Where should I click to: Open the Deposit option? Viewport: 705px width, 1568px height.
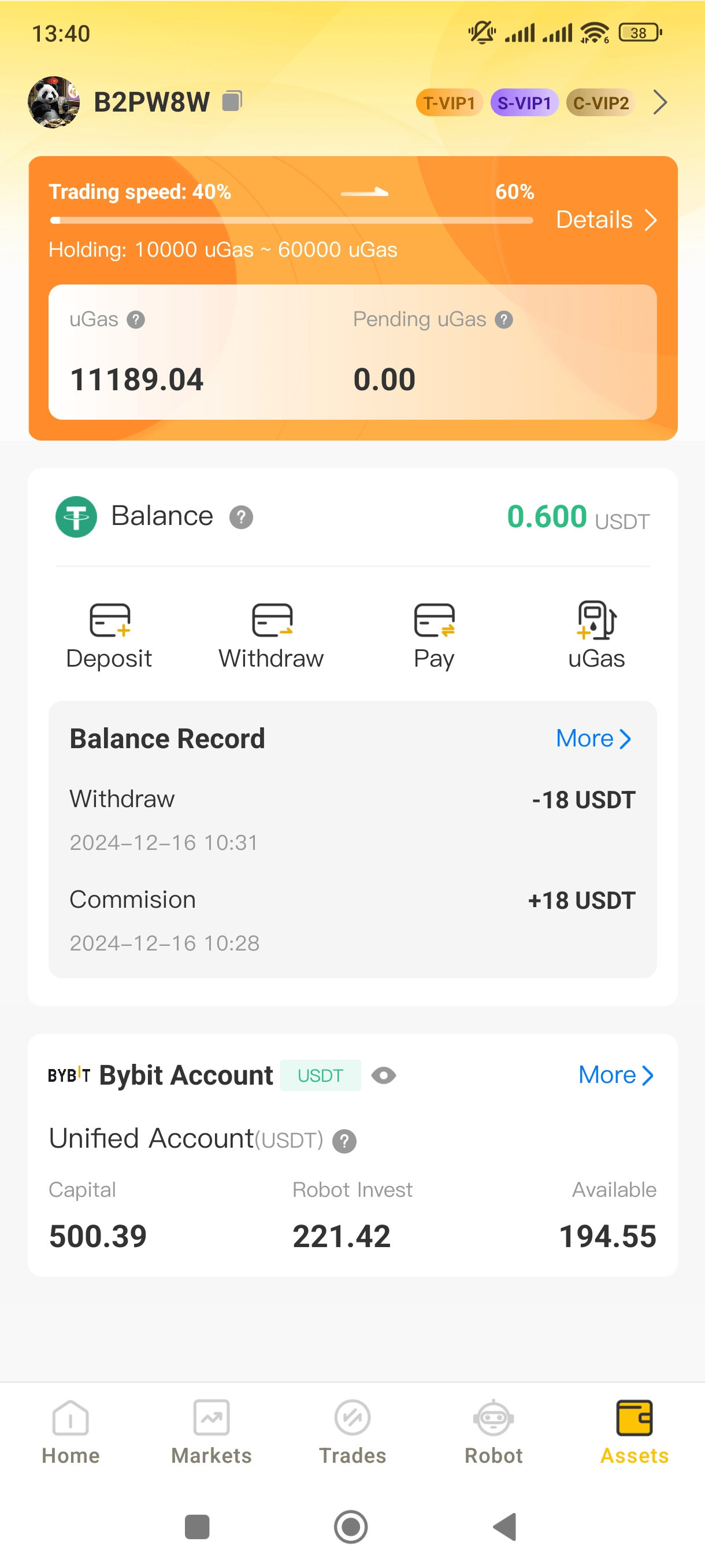(109, 636)
